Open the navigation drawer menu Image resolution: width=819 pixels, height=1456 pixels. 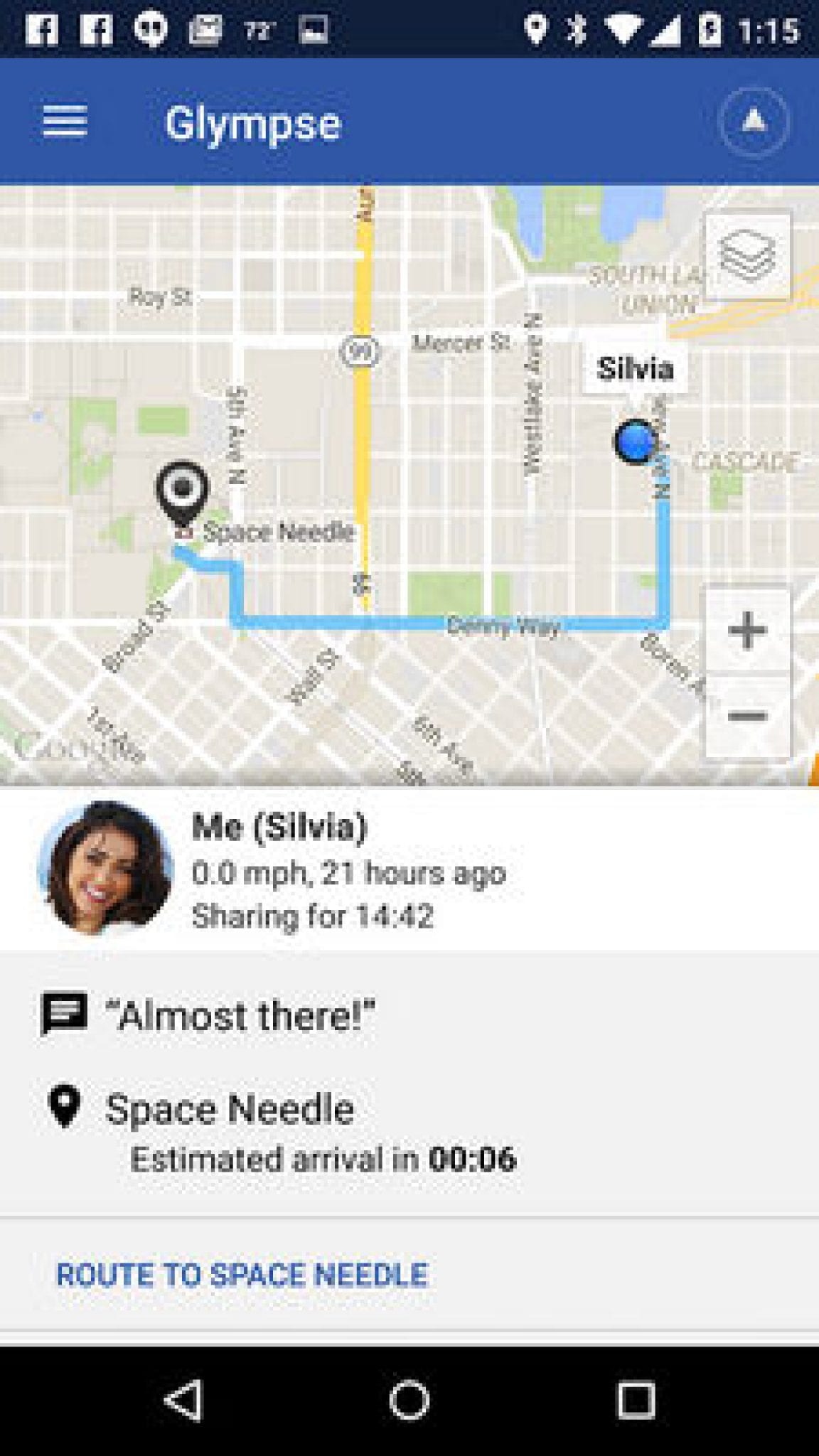pyautogui.click(x=64, y=122)
